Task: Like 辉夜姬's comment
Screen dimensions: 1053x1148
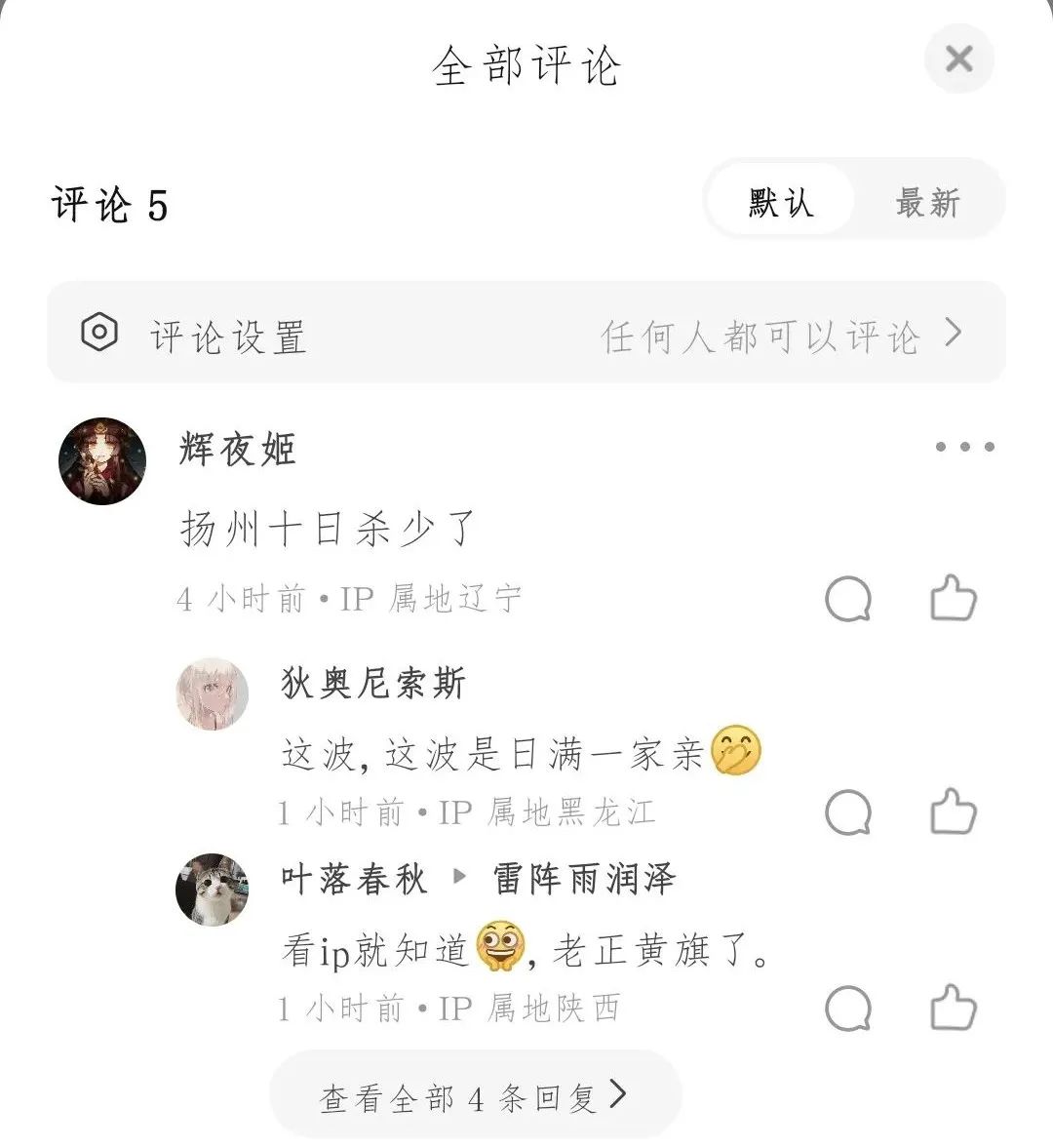Action: tap(953, 598)
